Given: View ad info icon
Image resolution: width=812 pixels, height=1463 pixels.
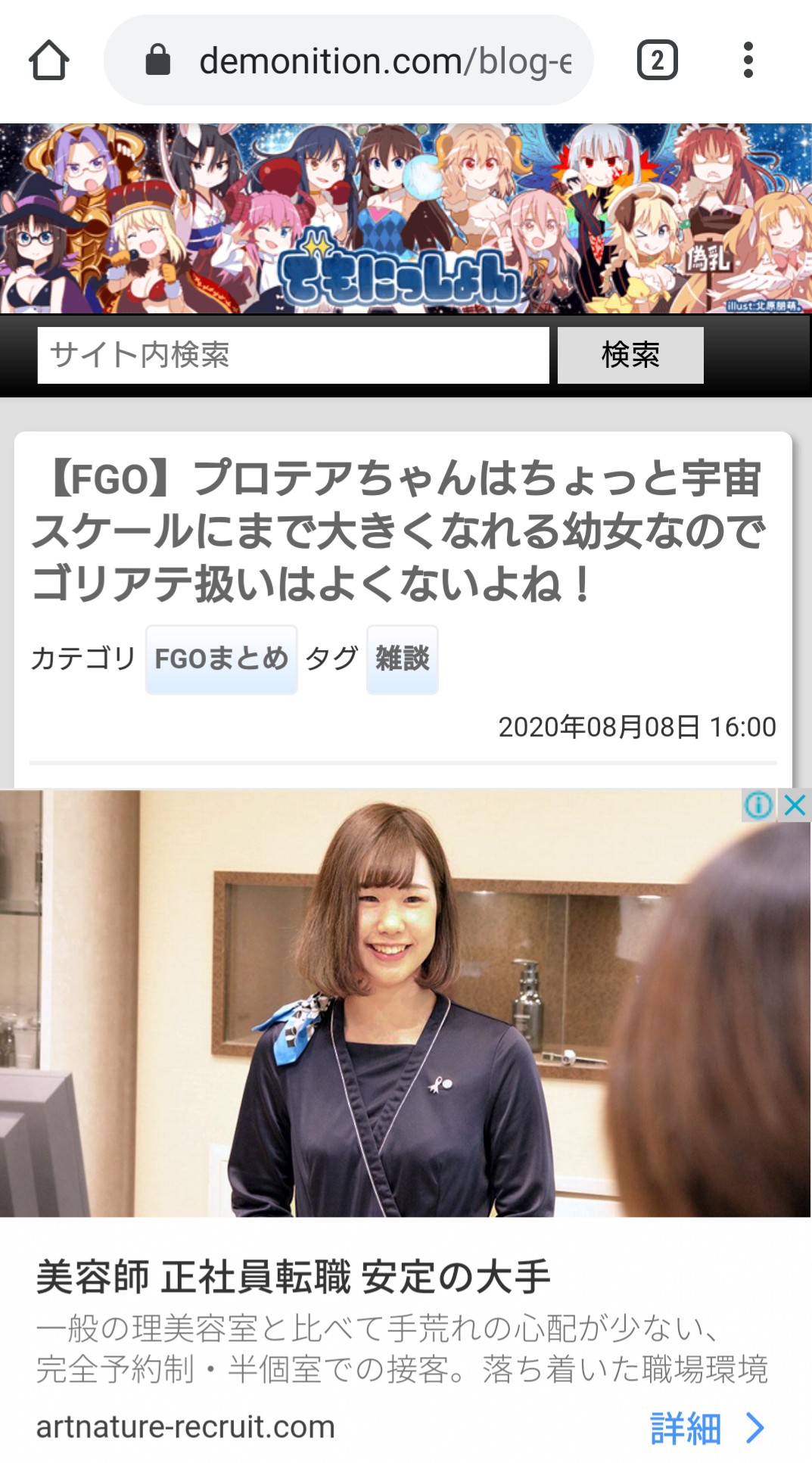Looking at the screenshot, I should (758, 805).
